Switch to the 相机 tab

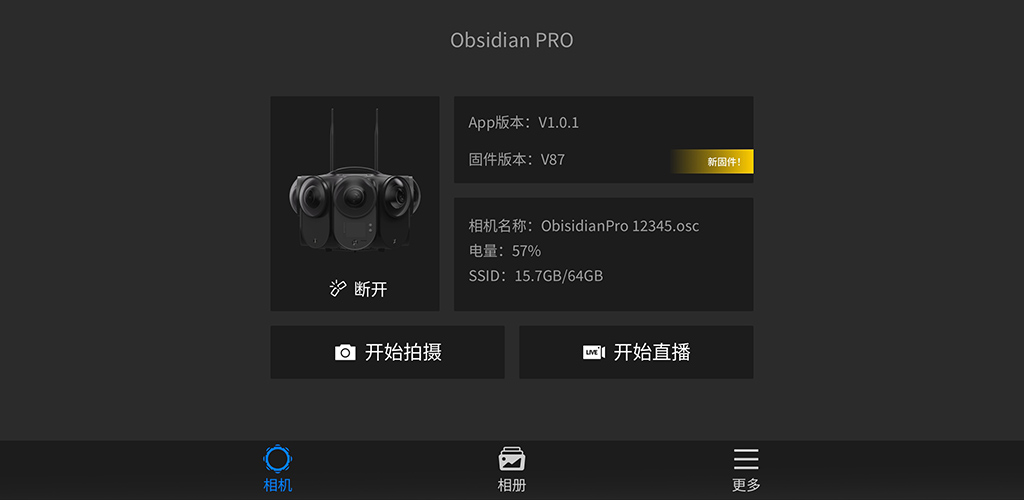278,470
